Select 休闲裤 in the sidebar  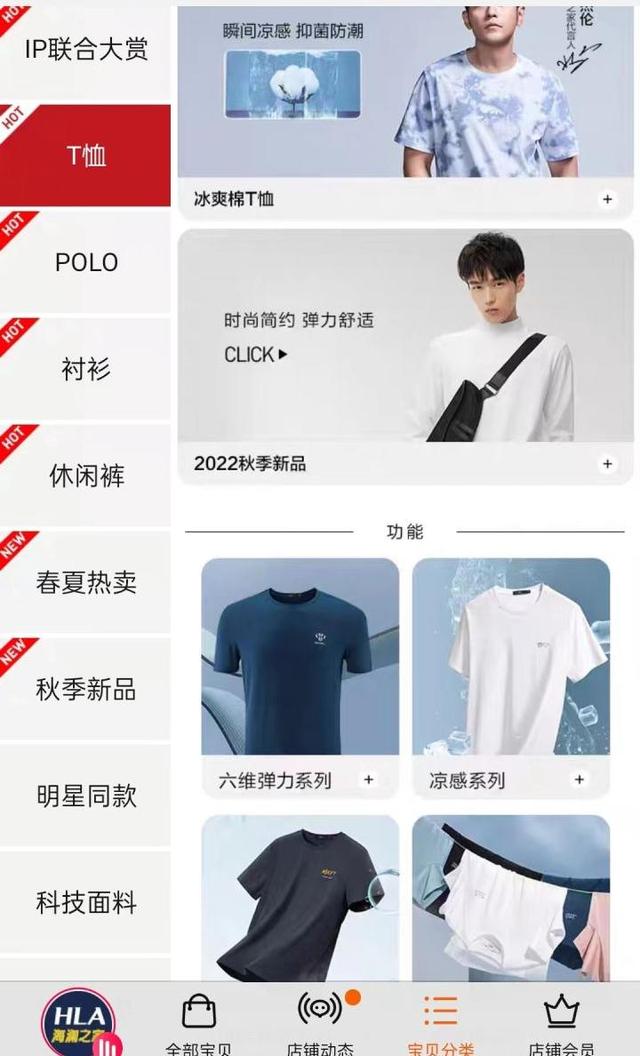click(x=86, y=476)
